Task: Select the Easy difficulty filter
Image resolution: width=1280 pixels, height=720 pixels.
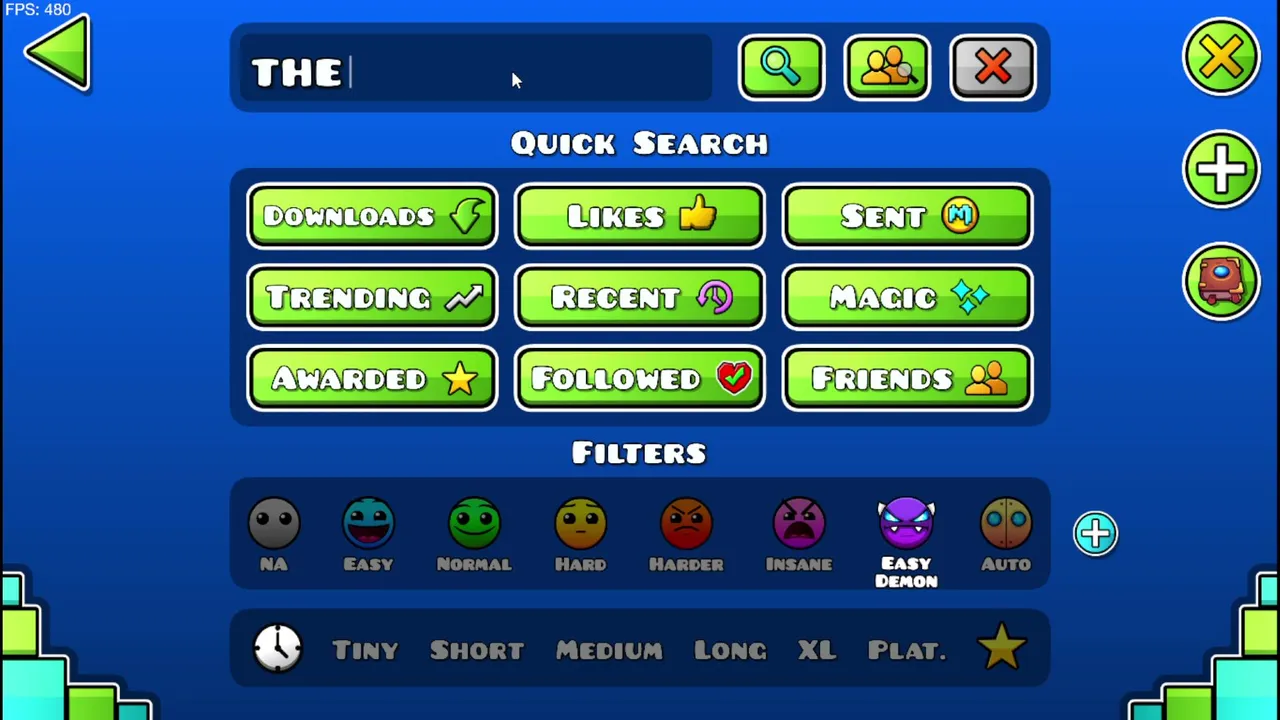Action: pyautogui.click(x=368, y=532)
